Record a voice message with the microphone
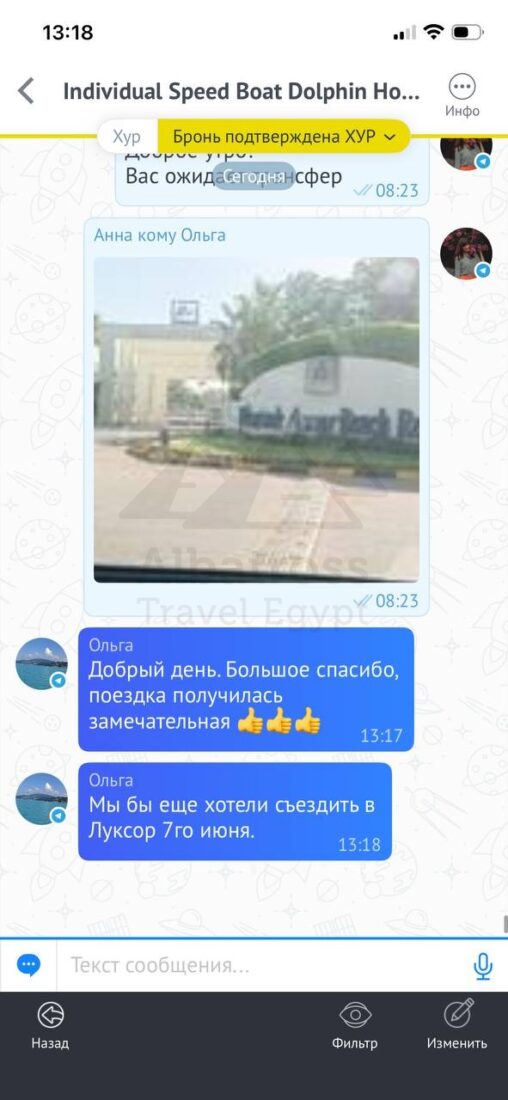Image resolution: width=508 pixels, height=1100 pixels. point(483,966)
